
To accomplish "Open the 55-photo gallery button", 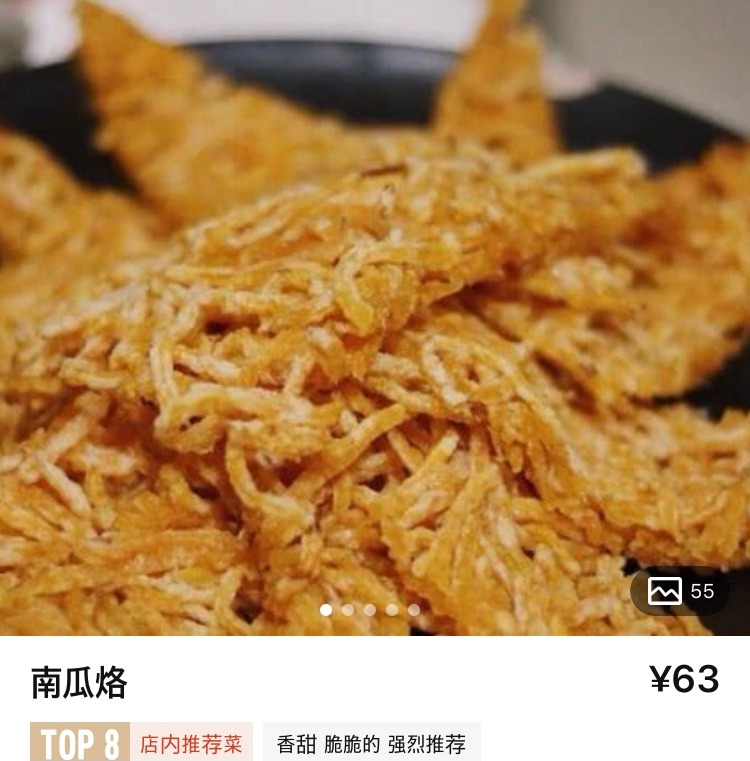I will click(680, 591).
